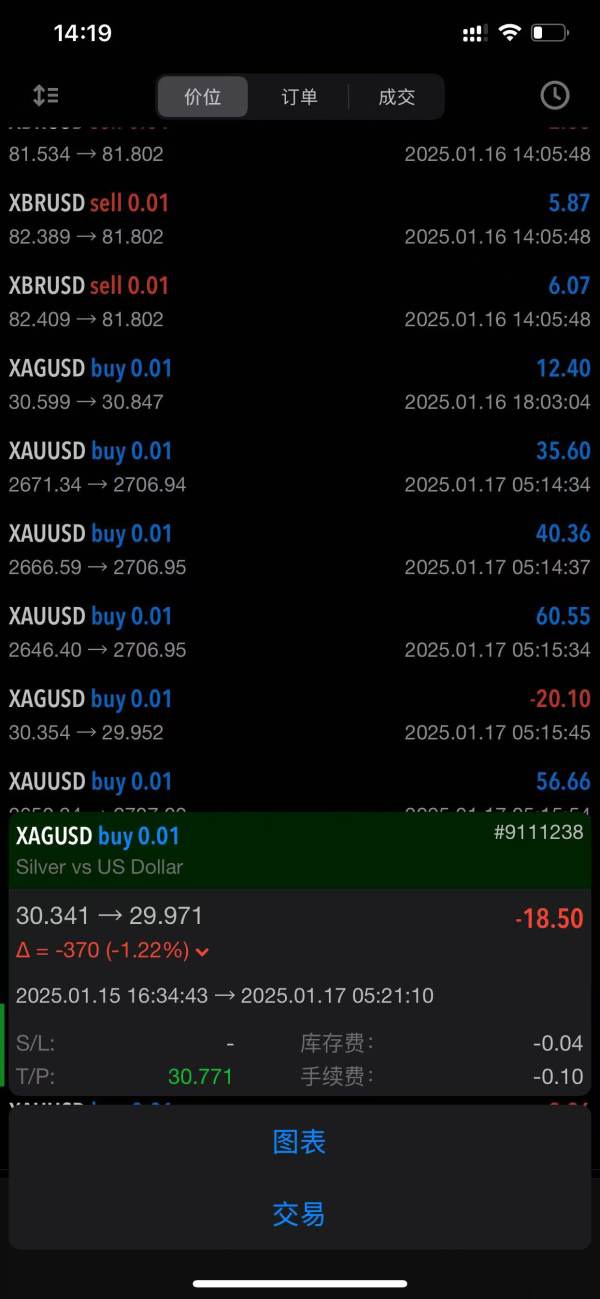This screenshot has height=1299, width=600.
Task: Switch to the 价位 tab
Action: pyautogui.click(x=203, y=97)
